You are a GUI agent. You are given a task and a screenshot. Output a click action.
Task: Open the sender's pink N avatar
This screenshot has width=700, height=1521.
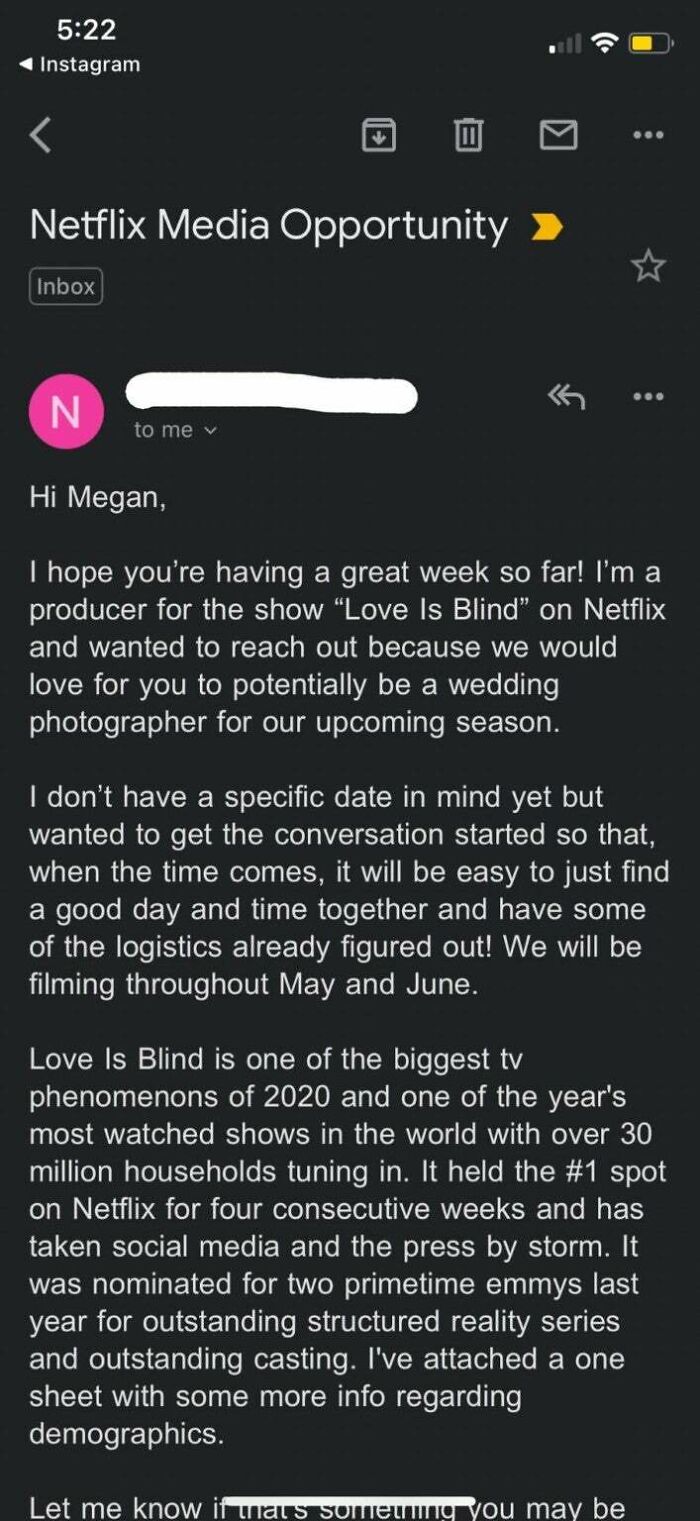coord(66,413)
